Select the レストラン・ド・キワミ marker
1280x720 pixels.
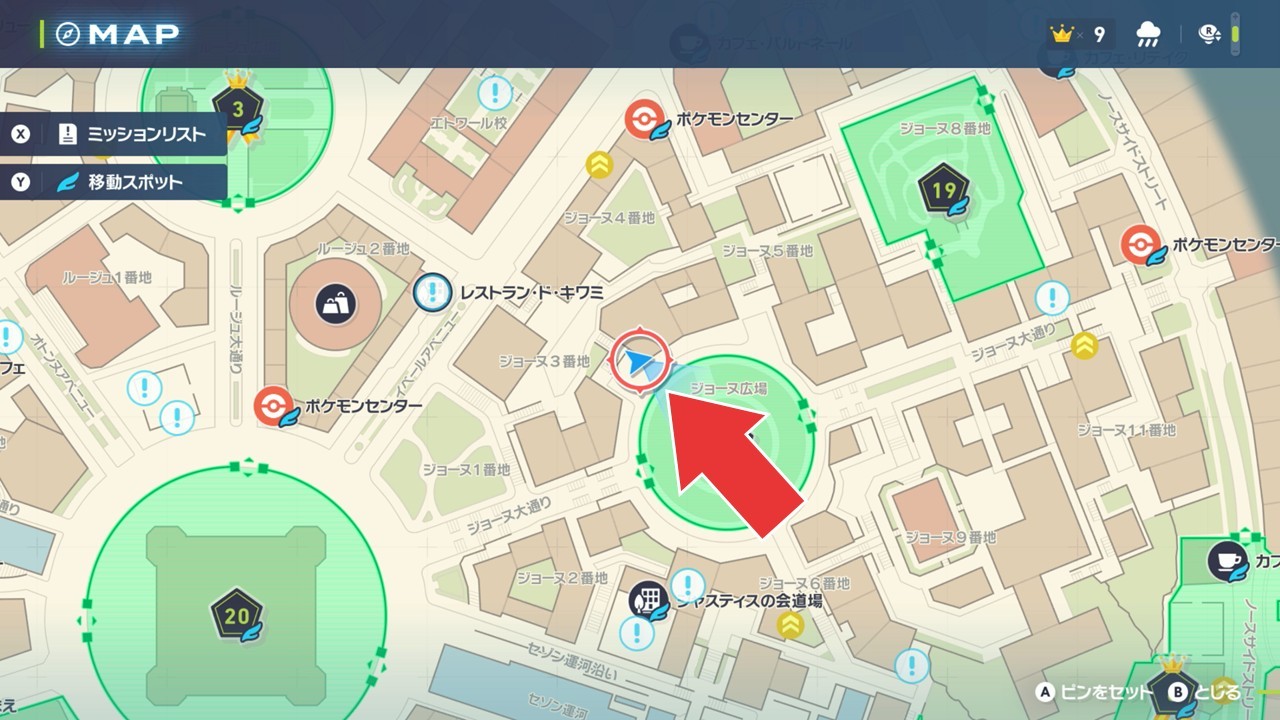431,293
